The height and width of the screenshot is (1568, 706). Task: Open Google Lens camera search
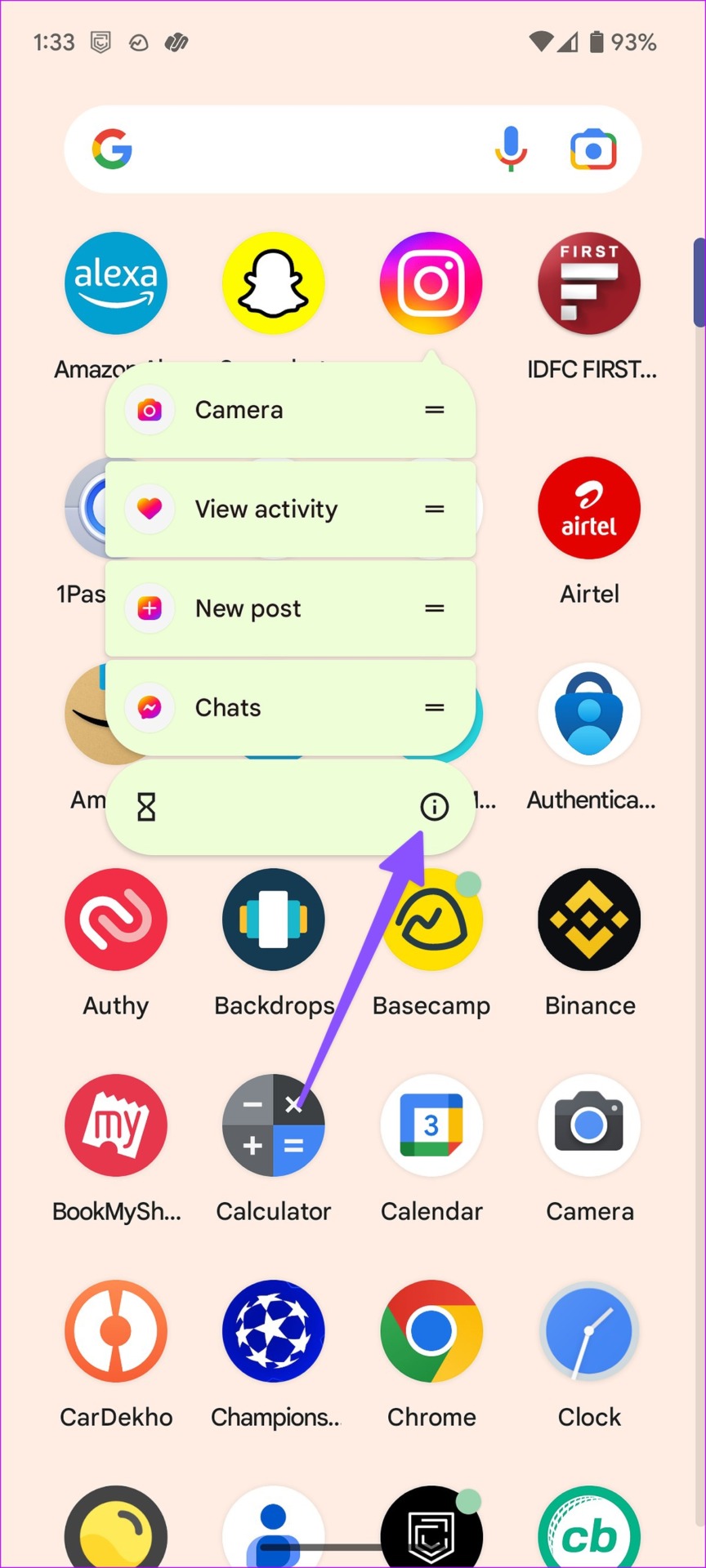[x=593, y=149]
